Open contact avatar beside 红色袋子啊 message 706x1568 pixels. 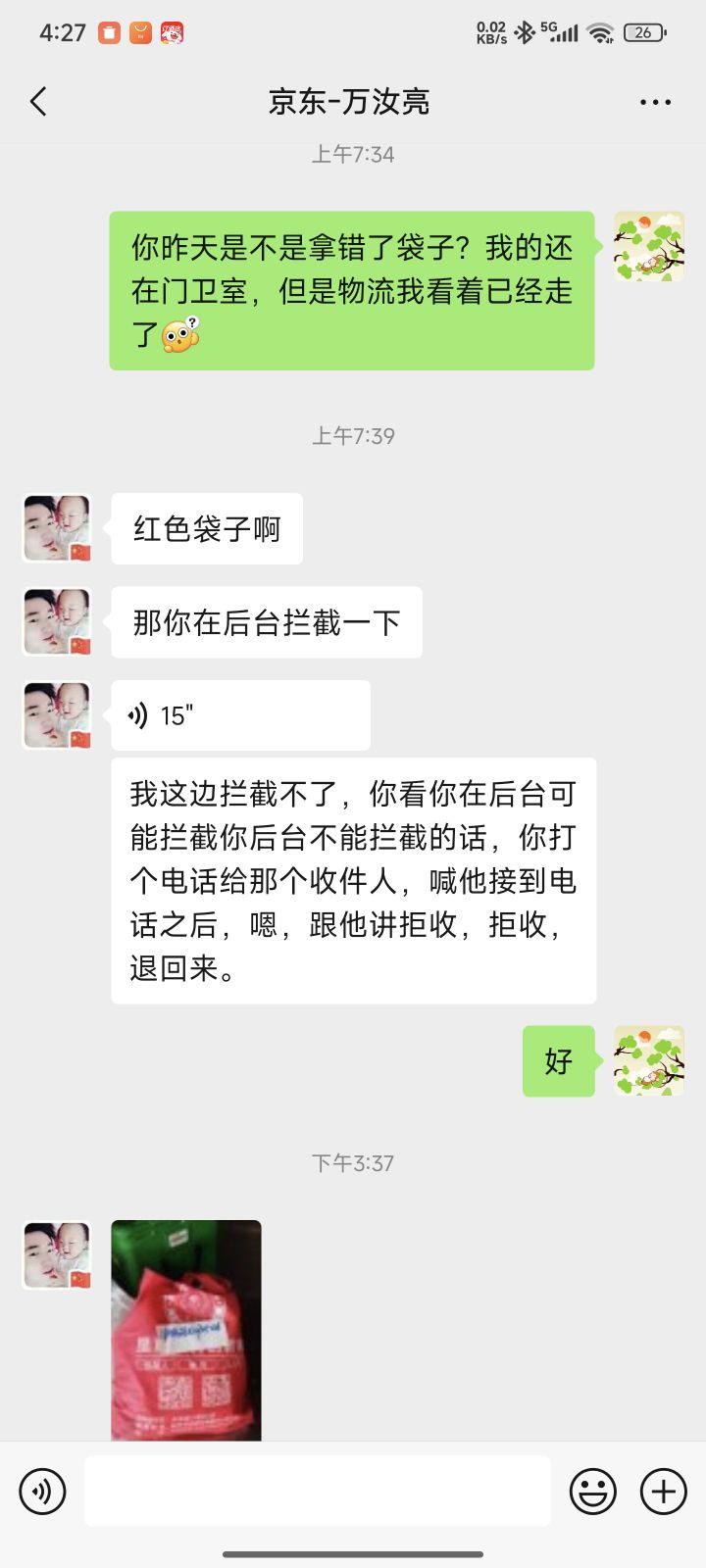(x=57, y=528)
